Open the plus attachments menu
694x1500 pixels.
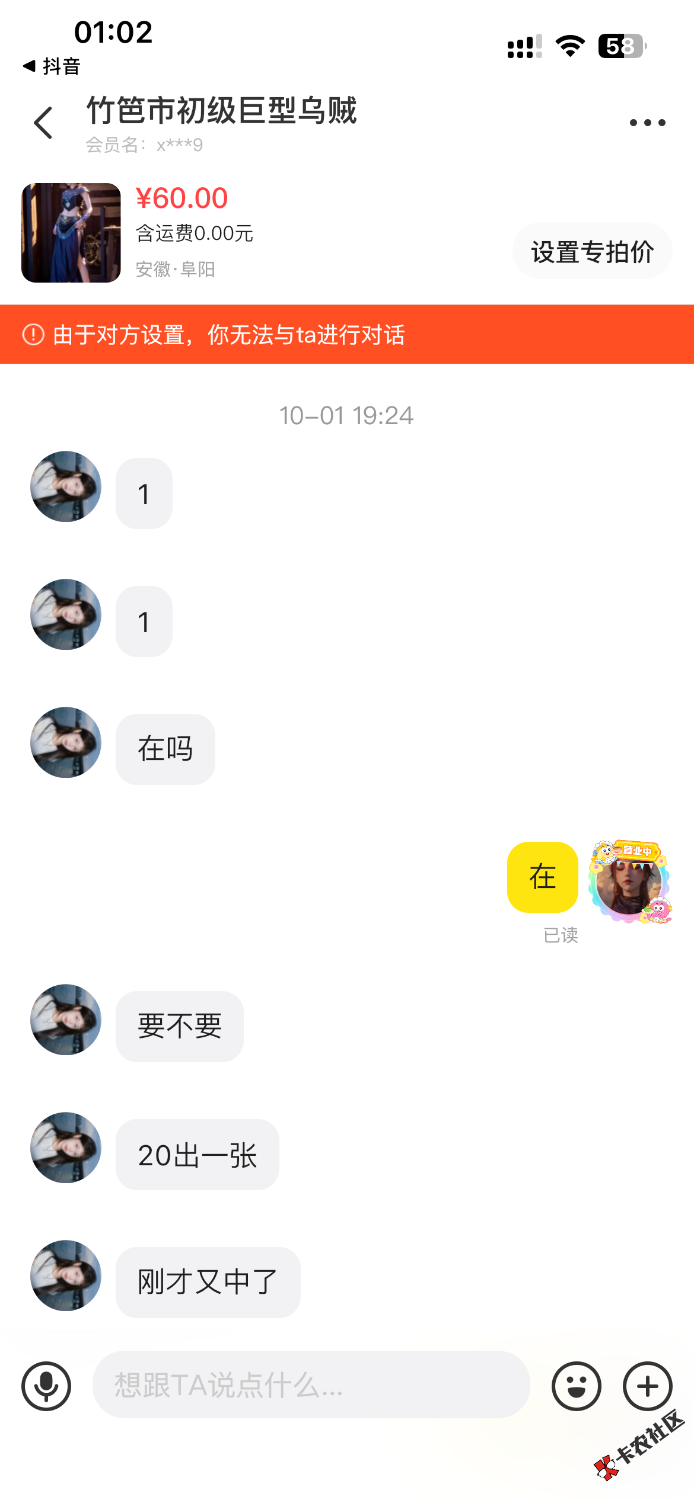[647, 1386]
